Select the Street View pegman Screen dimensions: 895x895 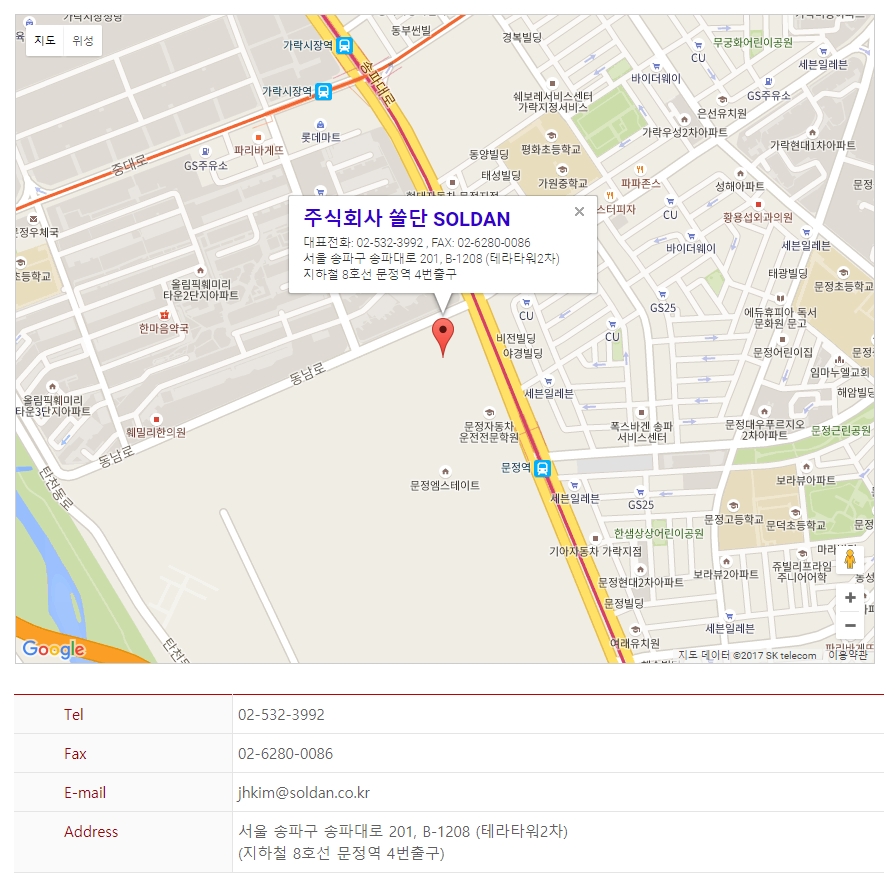tap(850, 559)
